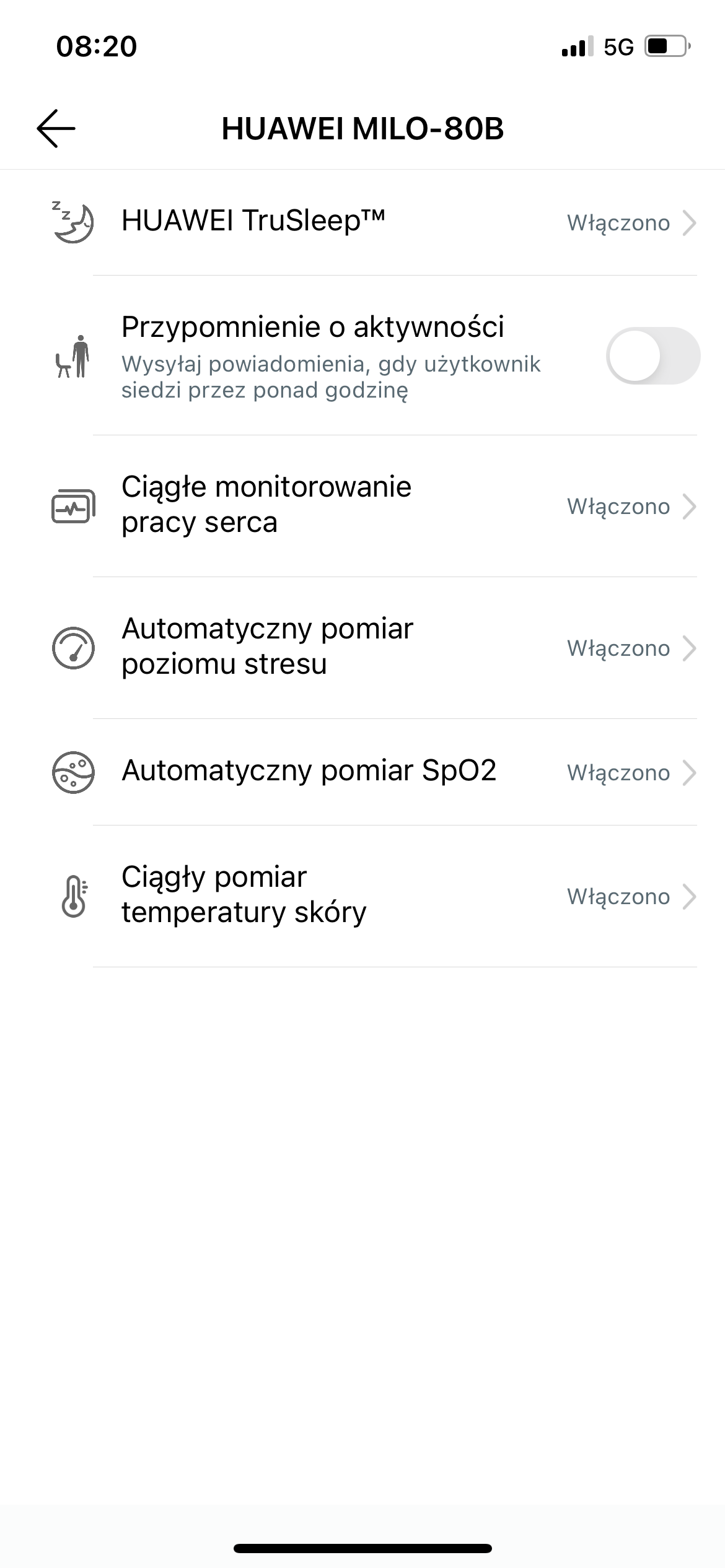The width and height of the screenshot is (725, 1568).
Task: Open Automatyczny pomiar poziomu stresu
Action: tap(362, 648)
